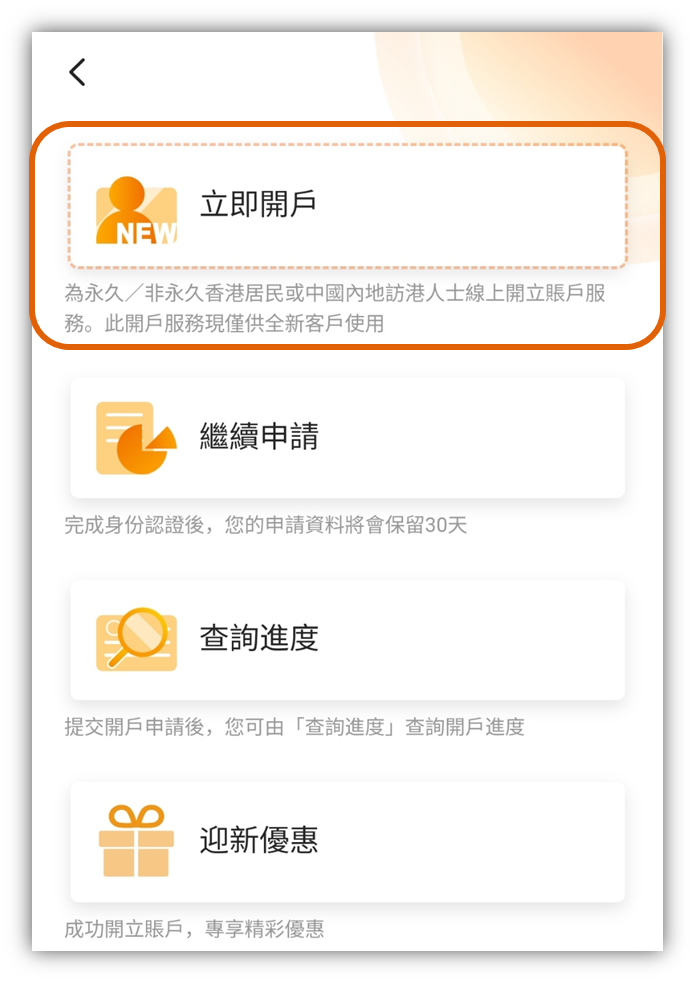The image size is (695, 983).
Task: Tap the 查詢進度 card
Action: tap(347, 640)
